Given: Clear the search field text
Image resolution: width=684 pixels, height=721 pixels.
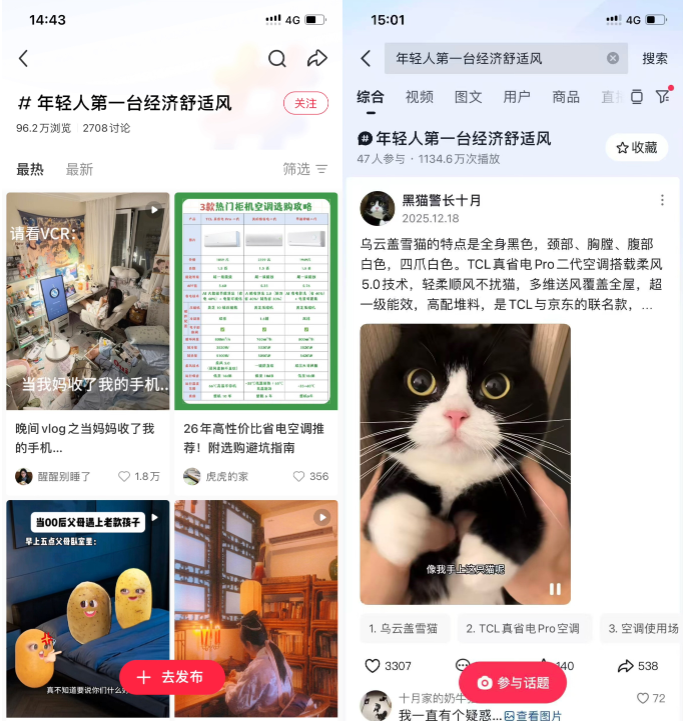Looking at the screenshot, I should pos(613,58).
